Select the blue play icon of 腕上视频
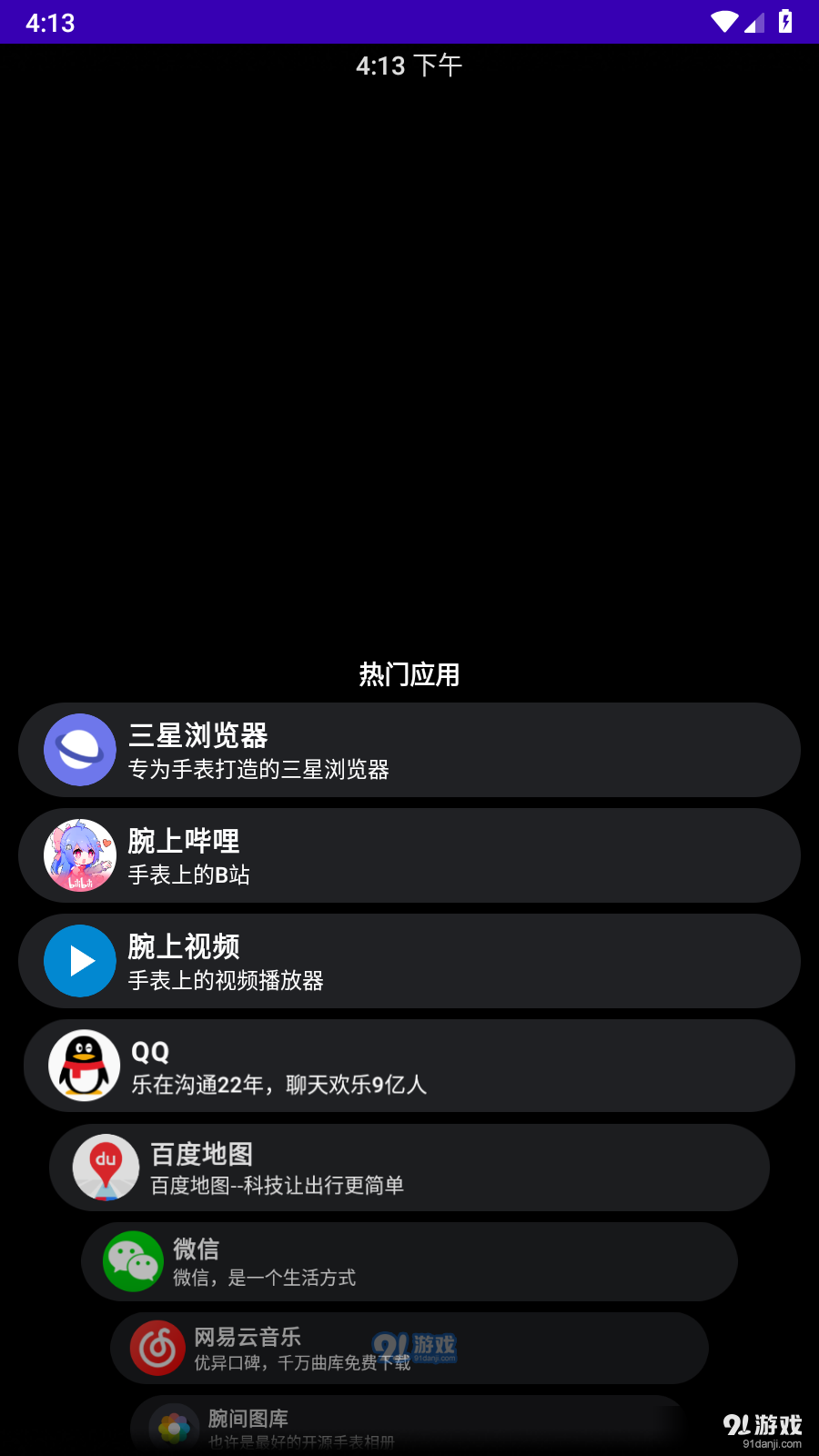This screenshot has width=819, height=1456. [80, 960]
